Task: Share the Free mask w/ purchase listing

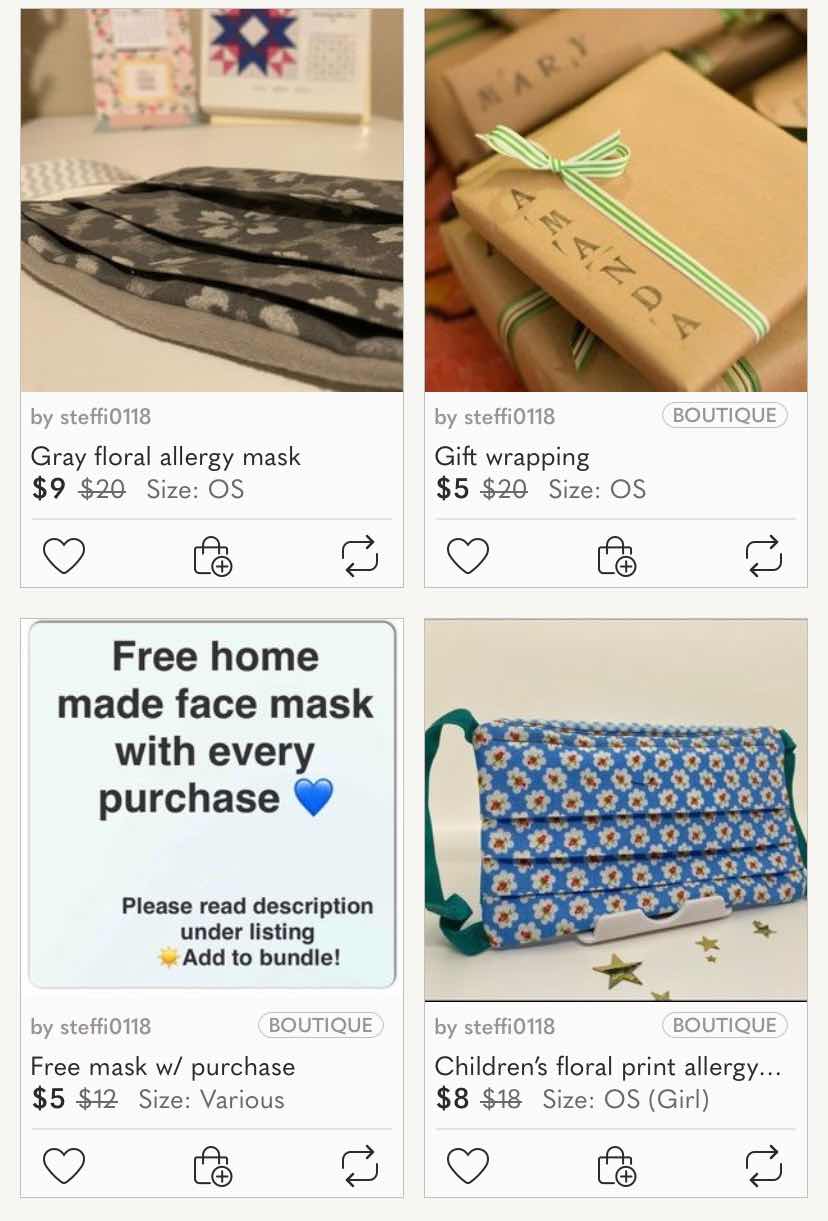Action: pos(360,1166)
